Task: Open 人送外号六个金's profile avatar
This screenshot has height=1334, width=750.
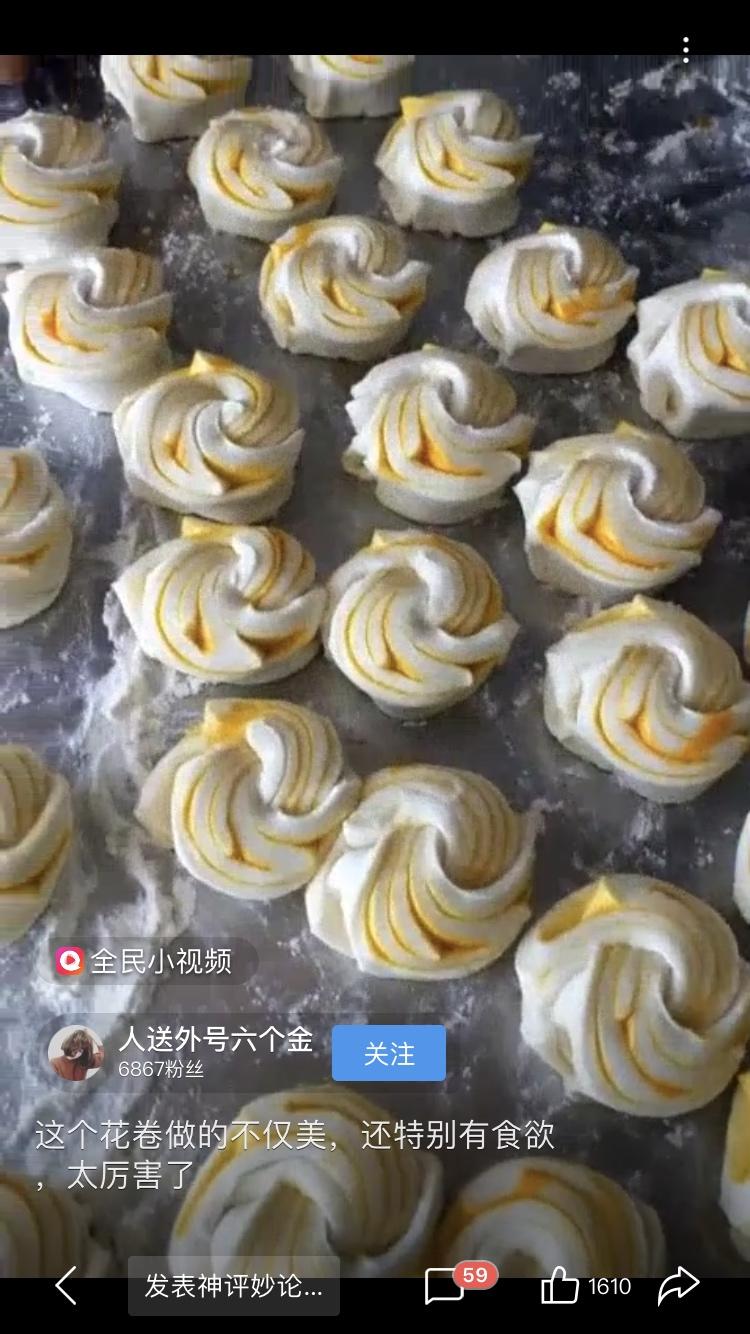Action: pos(76,1053)
